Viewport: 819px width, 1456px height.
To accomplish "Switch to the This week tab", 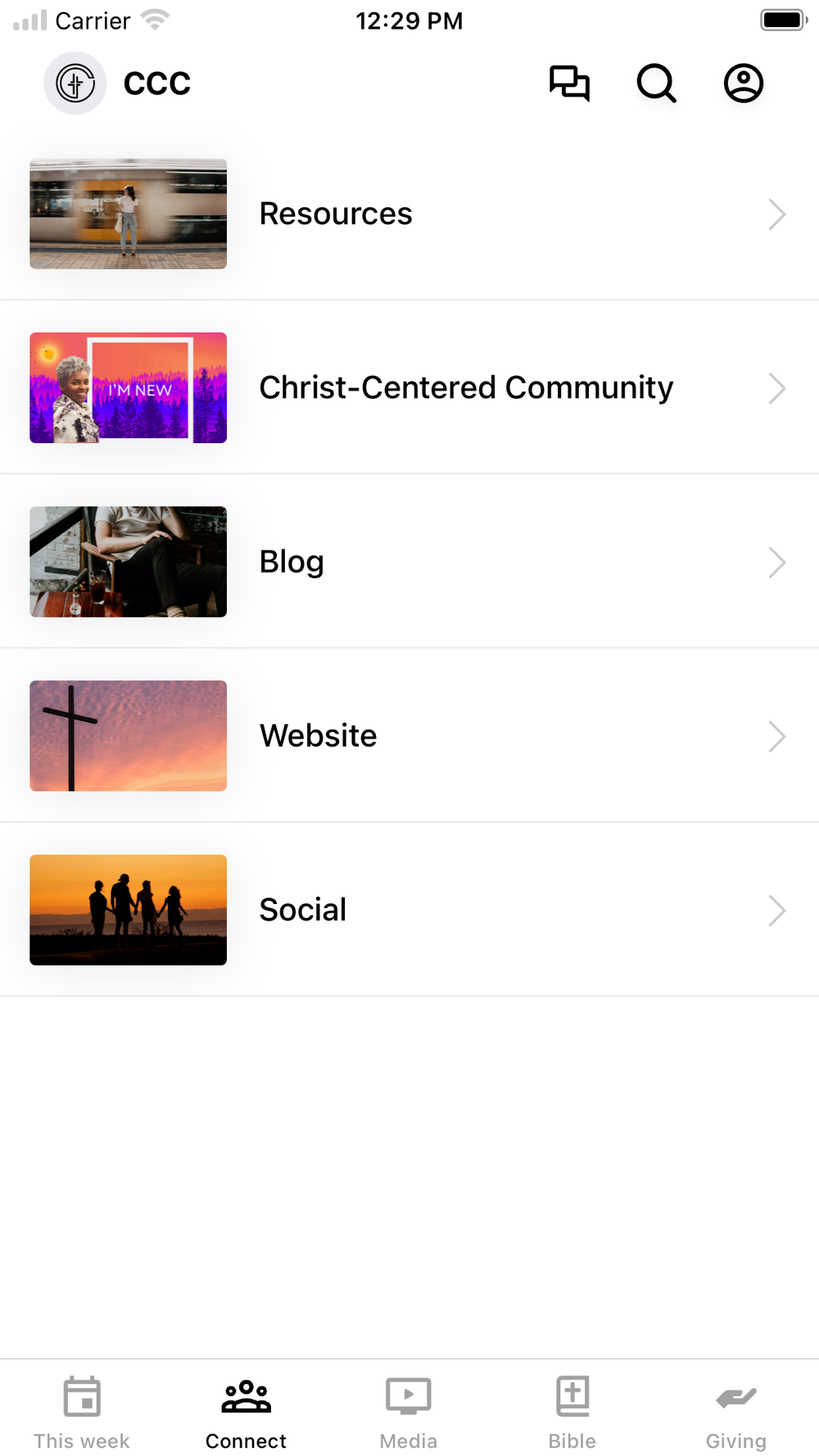I will click(x=82, y=1412).
